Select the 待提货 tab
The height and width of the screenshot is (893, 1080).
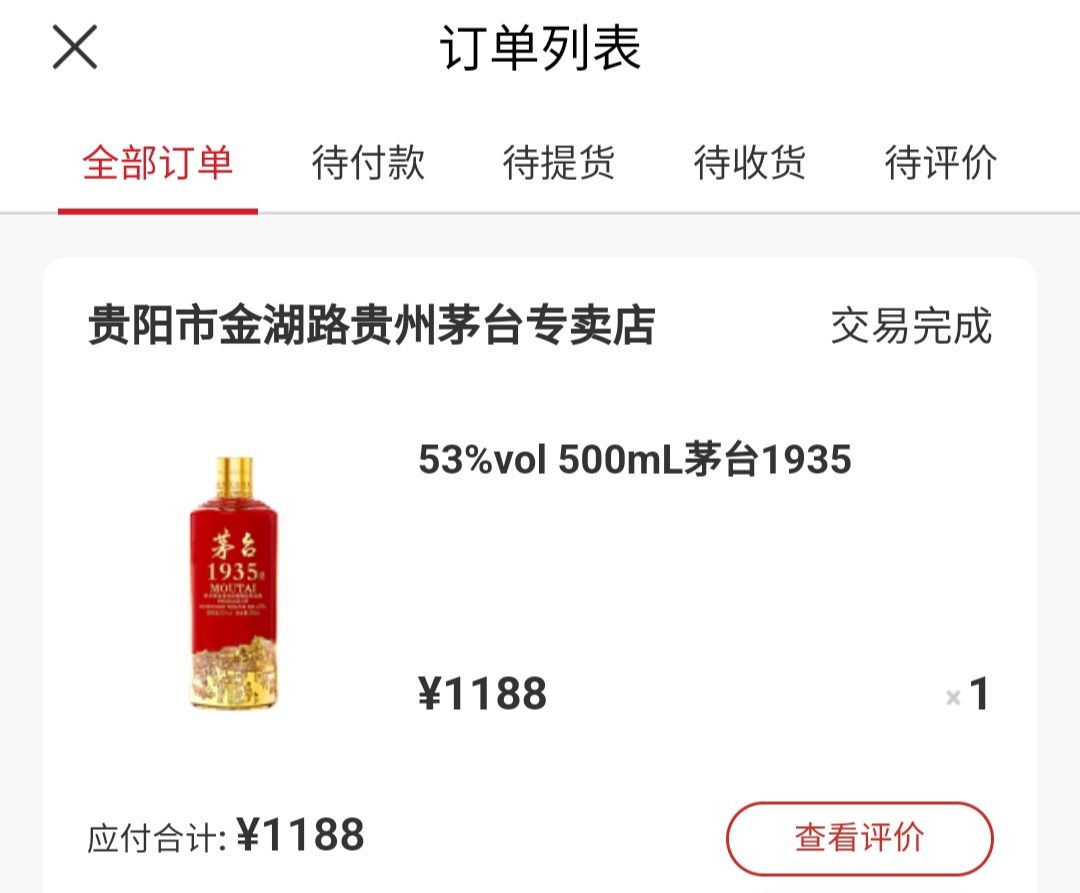pos(559,162)
